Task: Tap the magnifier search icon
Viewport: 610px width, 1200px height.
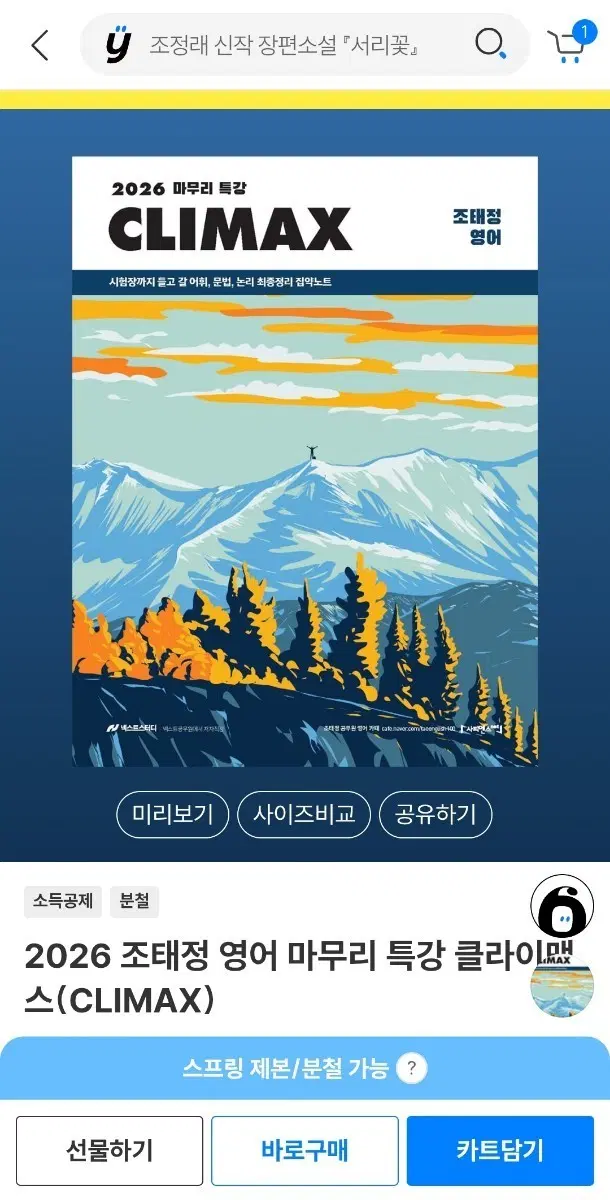Action: (490, 44)
